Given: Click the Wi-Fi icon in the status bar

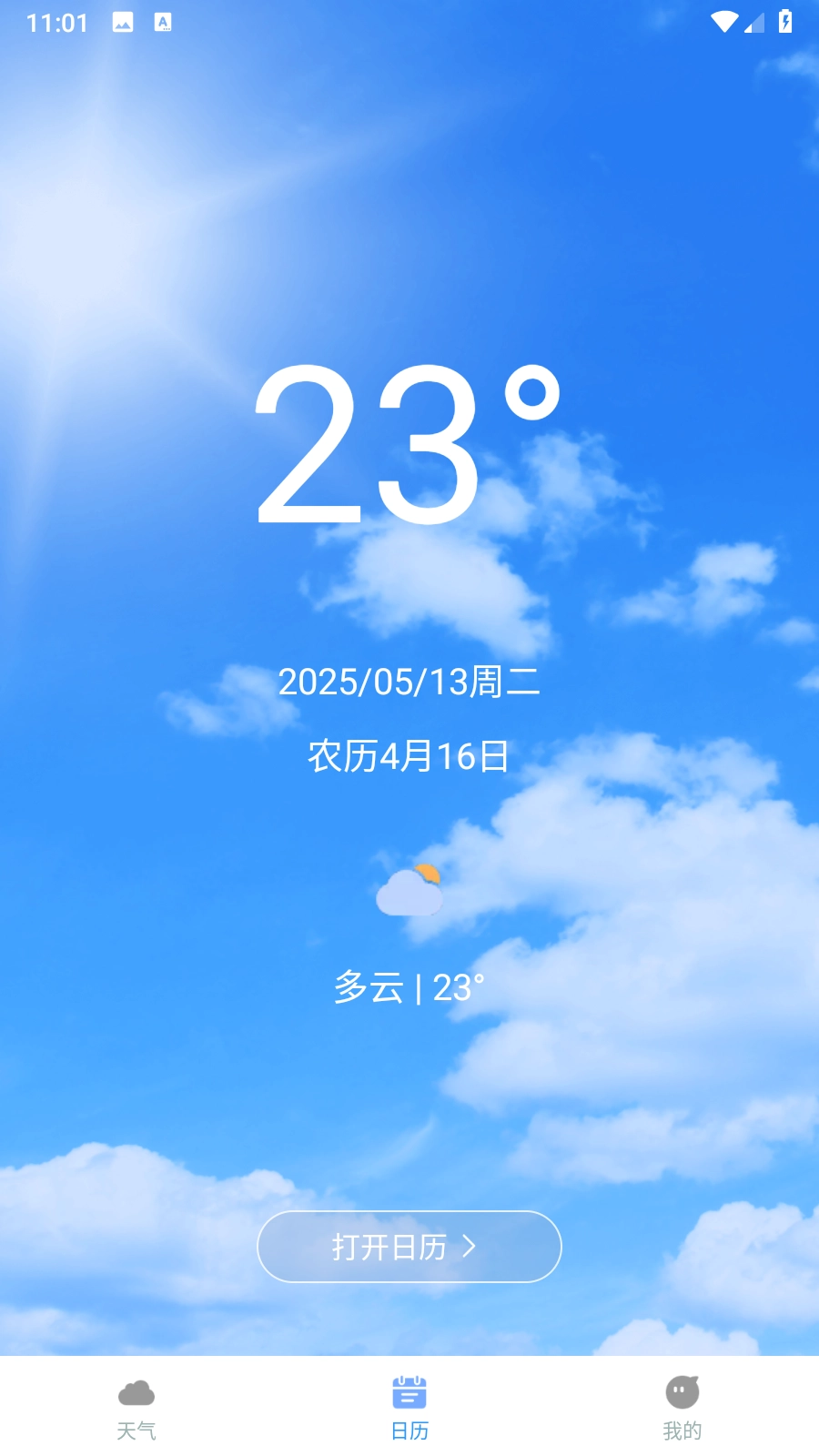Looking at the screenshot, I should click(x=725, y=23).
